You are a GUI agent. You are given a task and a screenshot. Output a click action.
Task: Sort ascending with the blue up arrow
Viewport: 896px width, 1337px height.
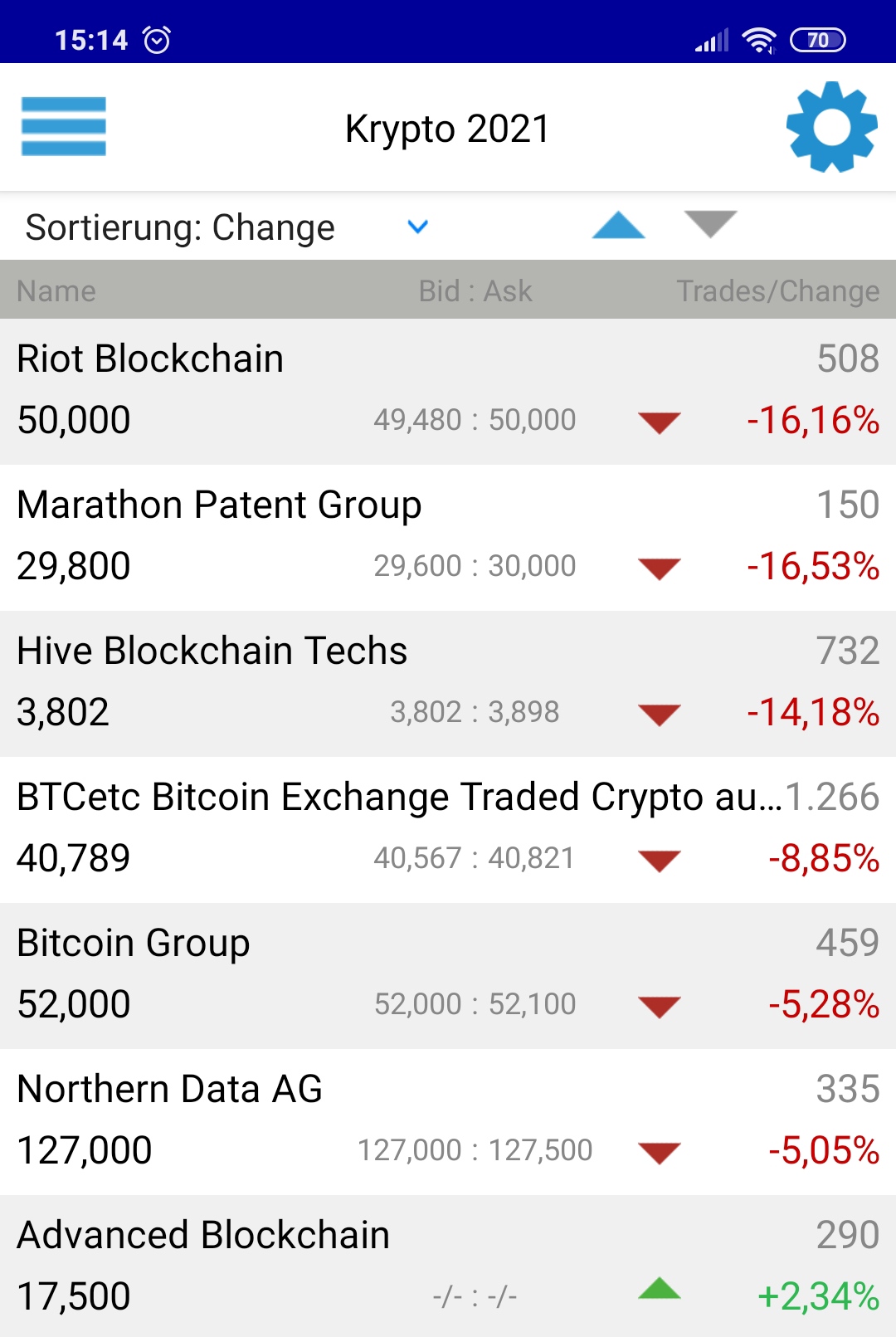point(618,226)
